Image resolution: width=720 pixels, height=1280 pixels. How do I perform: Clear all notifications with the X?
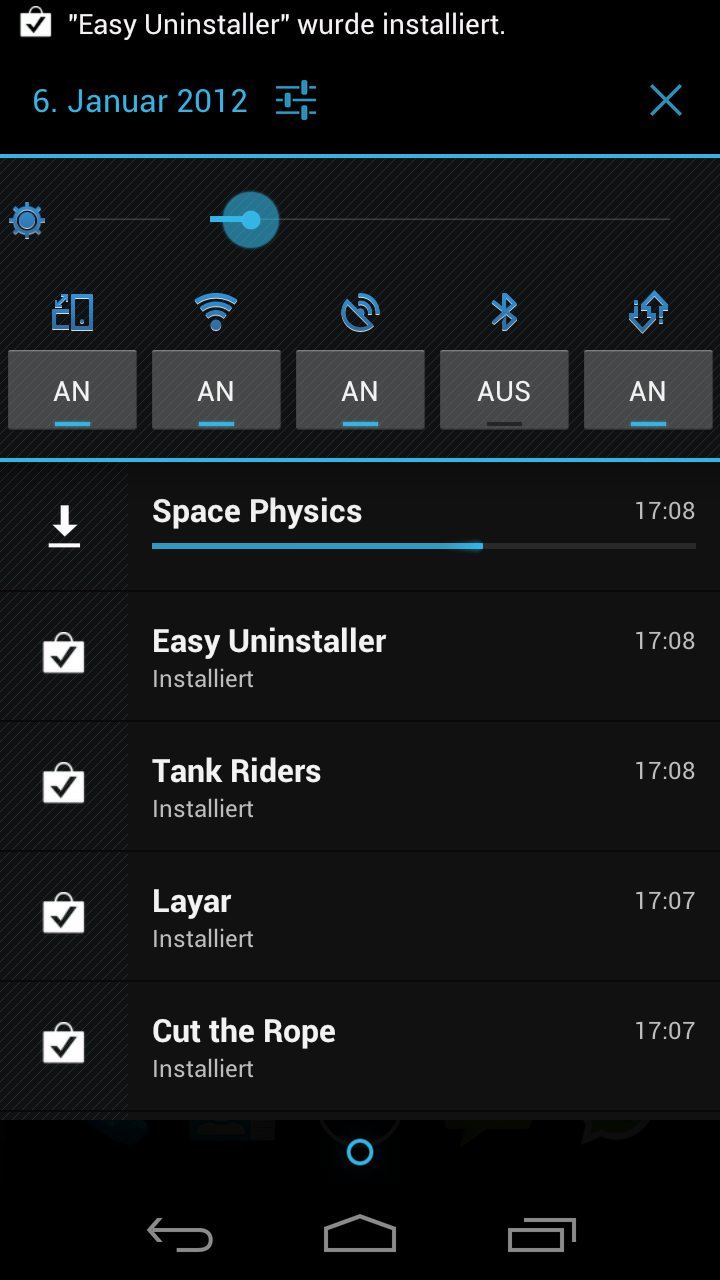point(665,101)
